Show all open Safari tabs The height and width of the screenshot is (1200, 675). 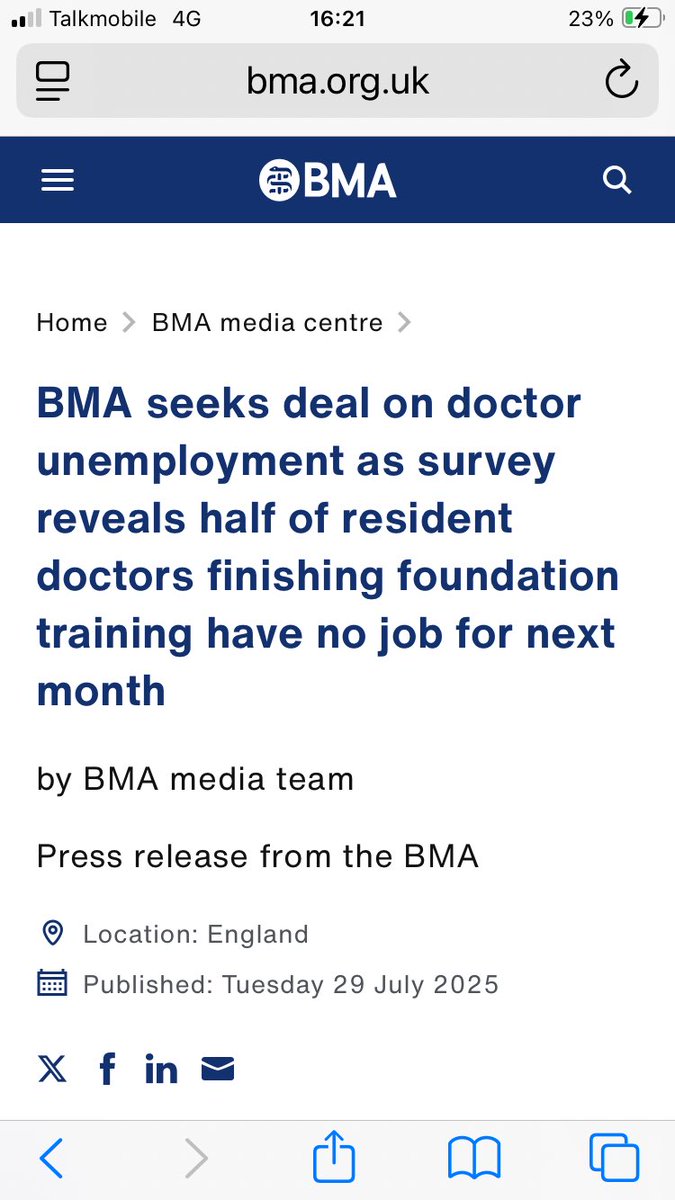coord(614,1158)
